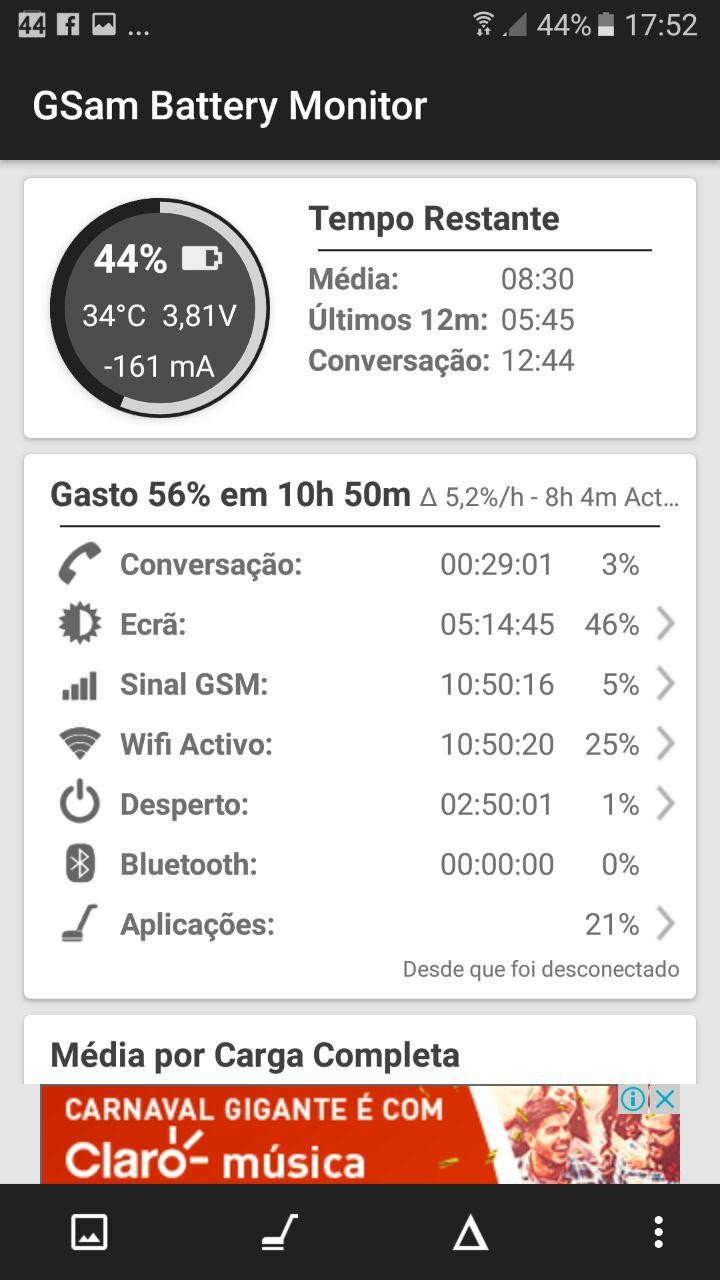Viewport: 720px width, 1280px height.
Task: Show Aplicações battery usage
Action: click(360, 925)
